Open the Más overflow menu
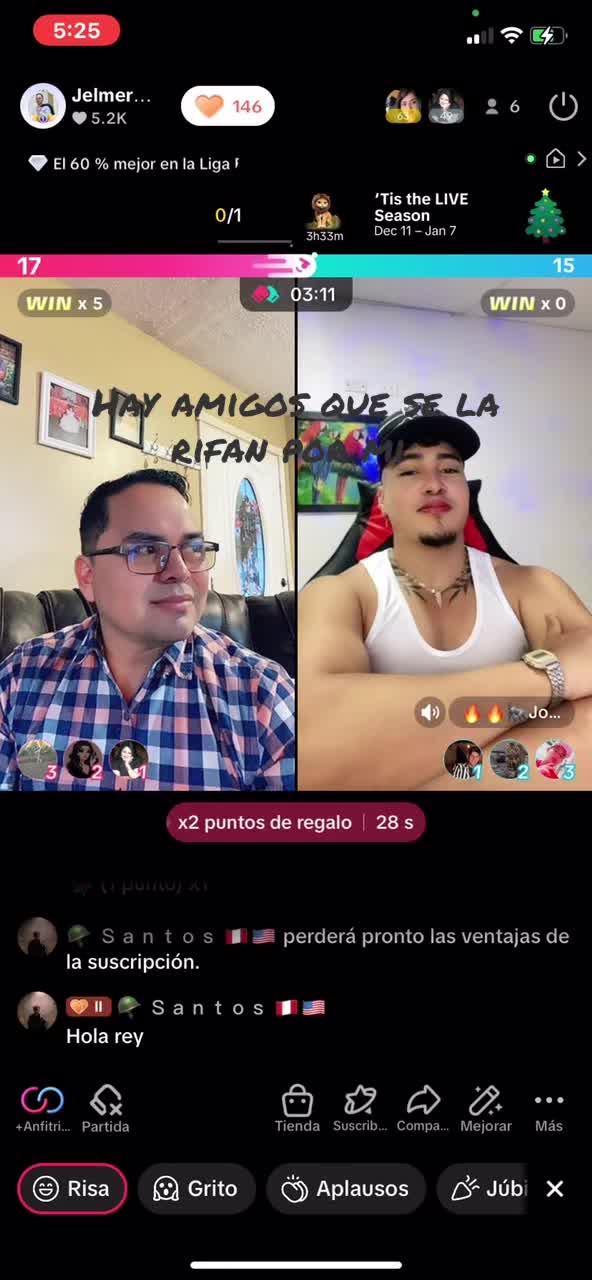This screenshot has width=592, height=1280. pos(549,1109)
